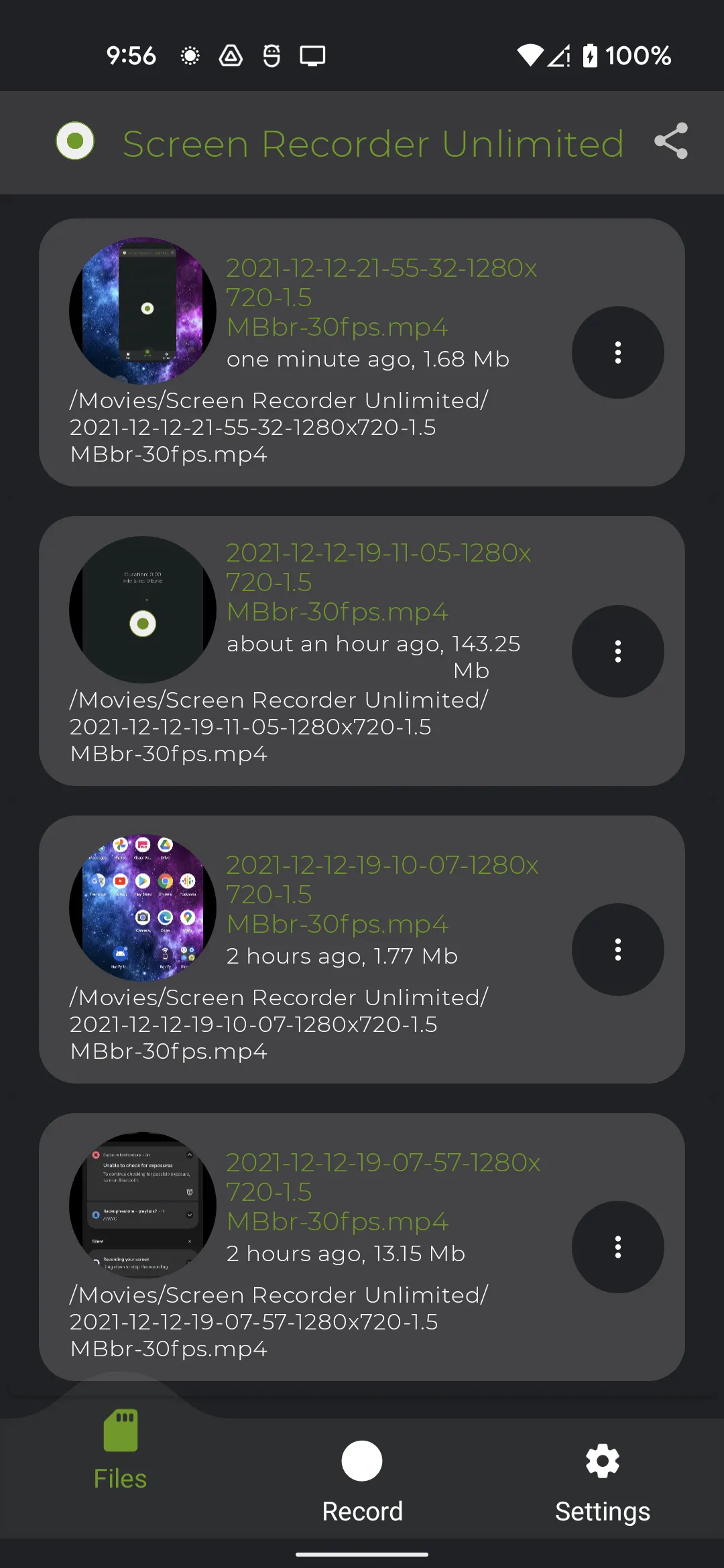
Task: Open the overflow menu for the 21-55-32 recording
Action: point(617,352)
